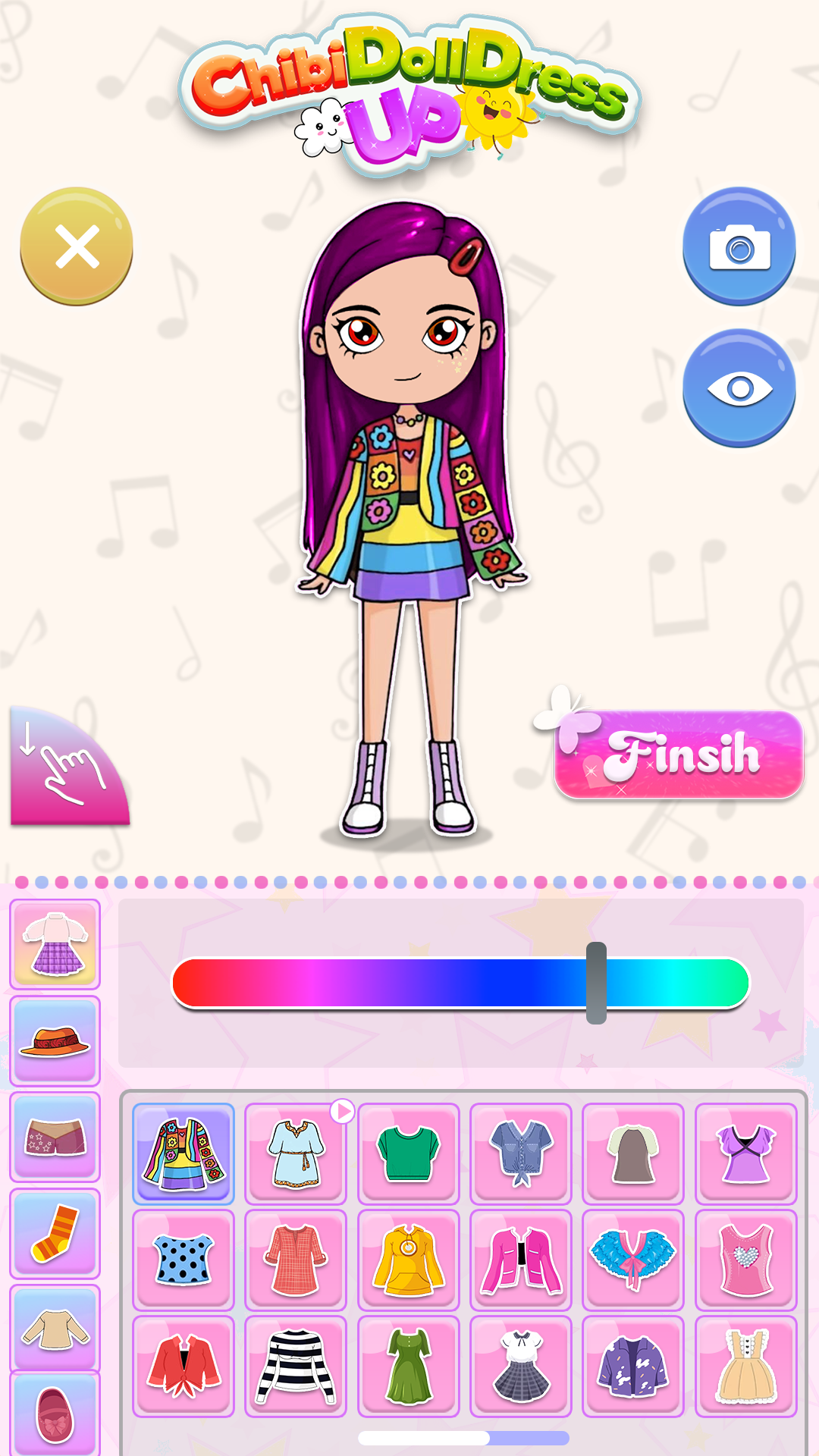The height and width of the screenshot is (1456, 819).
Task: Close the dress-up screen with the X button
Action: pyautogui.click(x=77, y=246)
